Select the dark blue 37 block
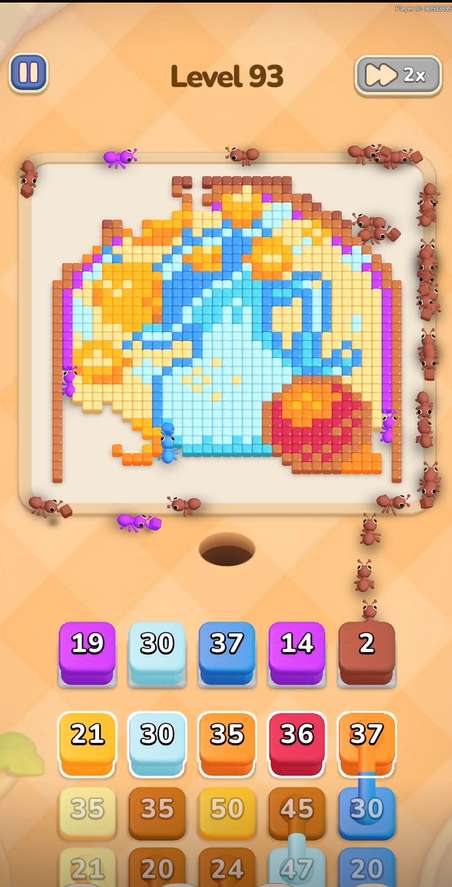The width and height of the screenshot is (452, 887). (x=227, y=653)
